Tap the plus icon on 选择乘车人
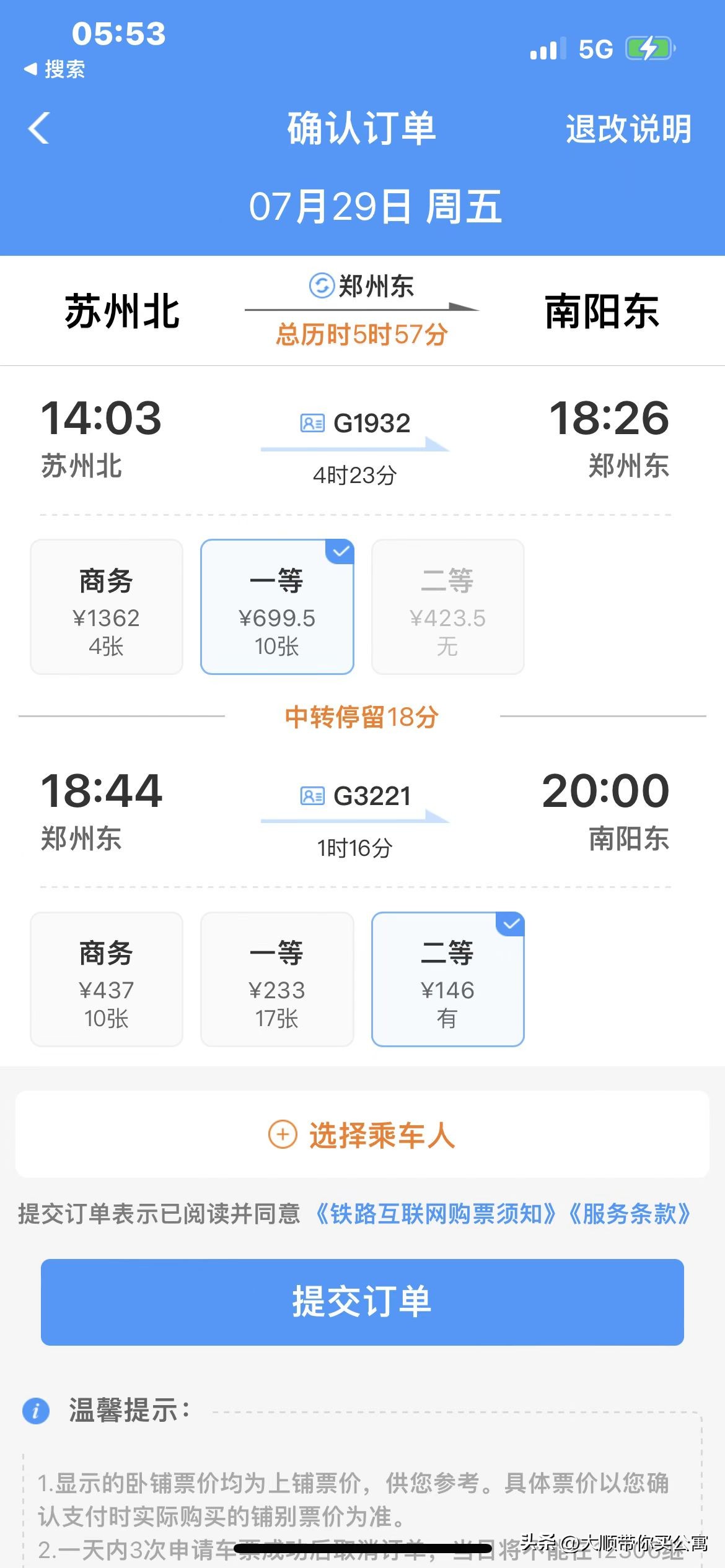The image size is (725, 1568). pos(283,1133)
